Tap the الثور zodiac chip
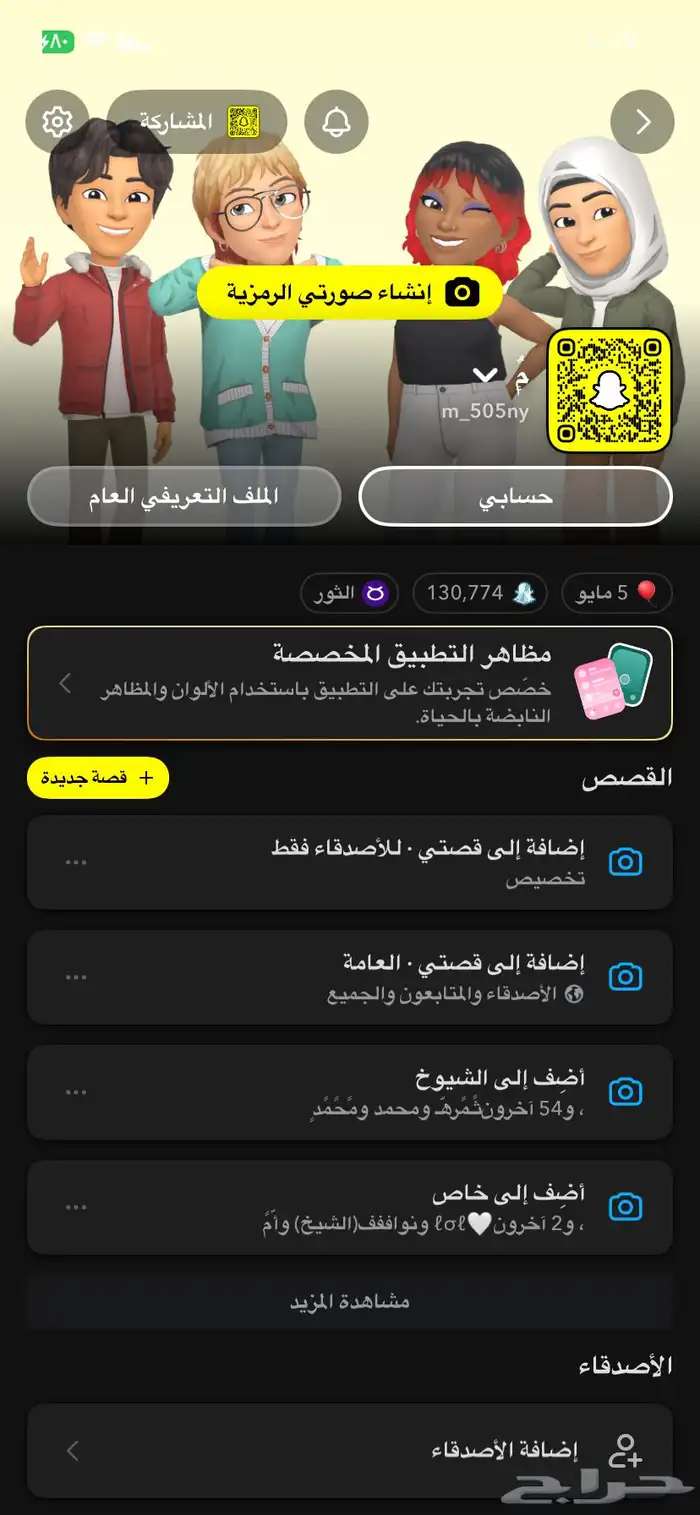Viewport: 700px width, 1515px height. [349, 593]
